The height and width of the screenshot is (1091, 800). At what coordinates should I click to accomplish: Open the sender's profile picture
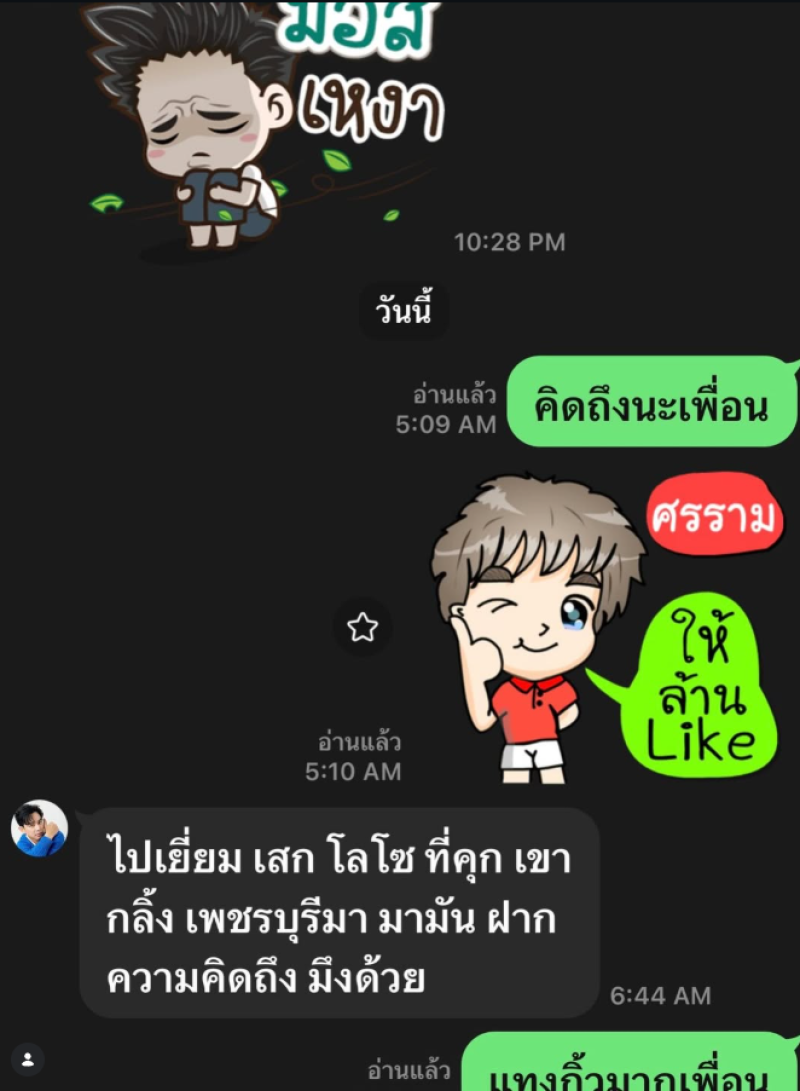pos(39,828)
